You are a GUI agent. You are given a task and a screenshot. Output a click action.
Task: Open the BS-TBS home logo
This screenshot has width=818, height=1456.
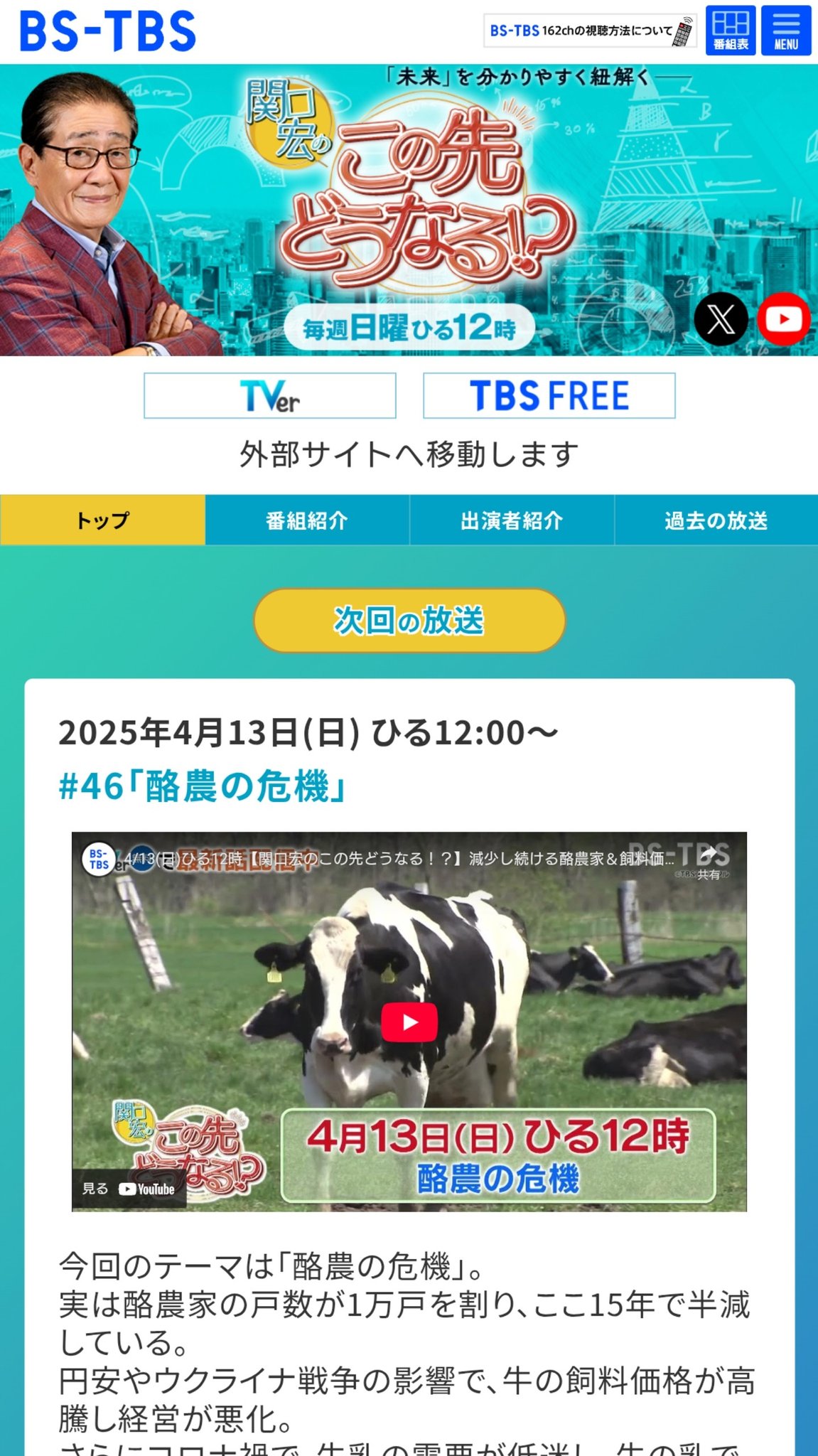tap(107, 31)
